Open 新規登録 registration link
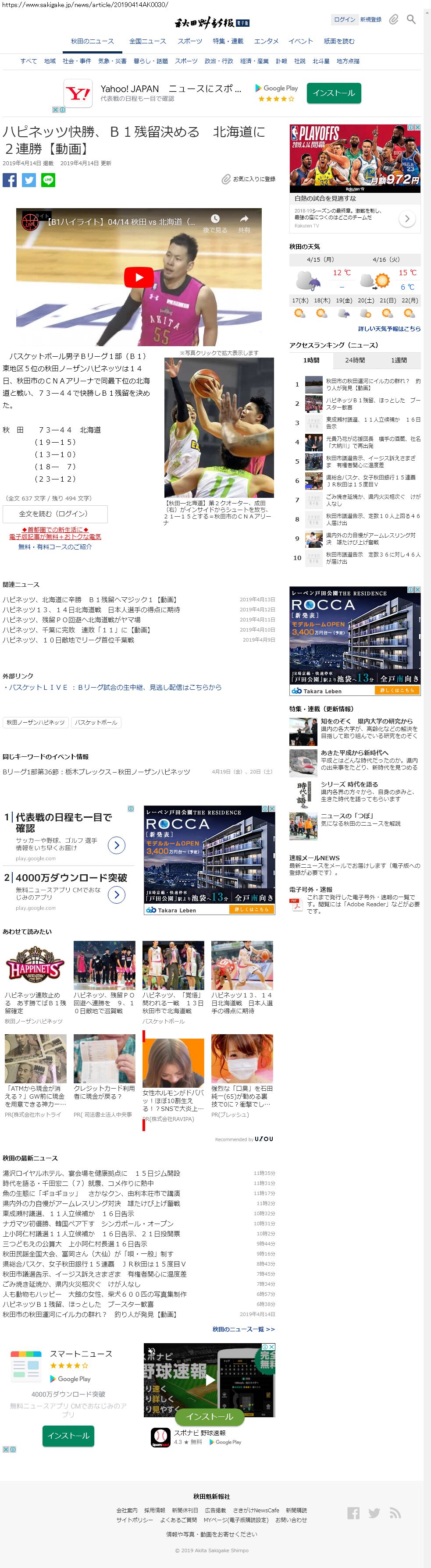The image size is (431, 1568). [371, 19]
